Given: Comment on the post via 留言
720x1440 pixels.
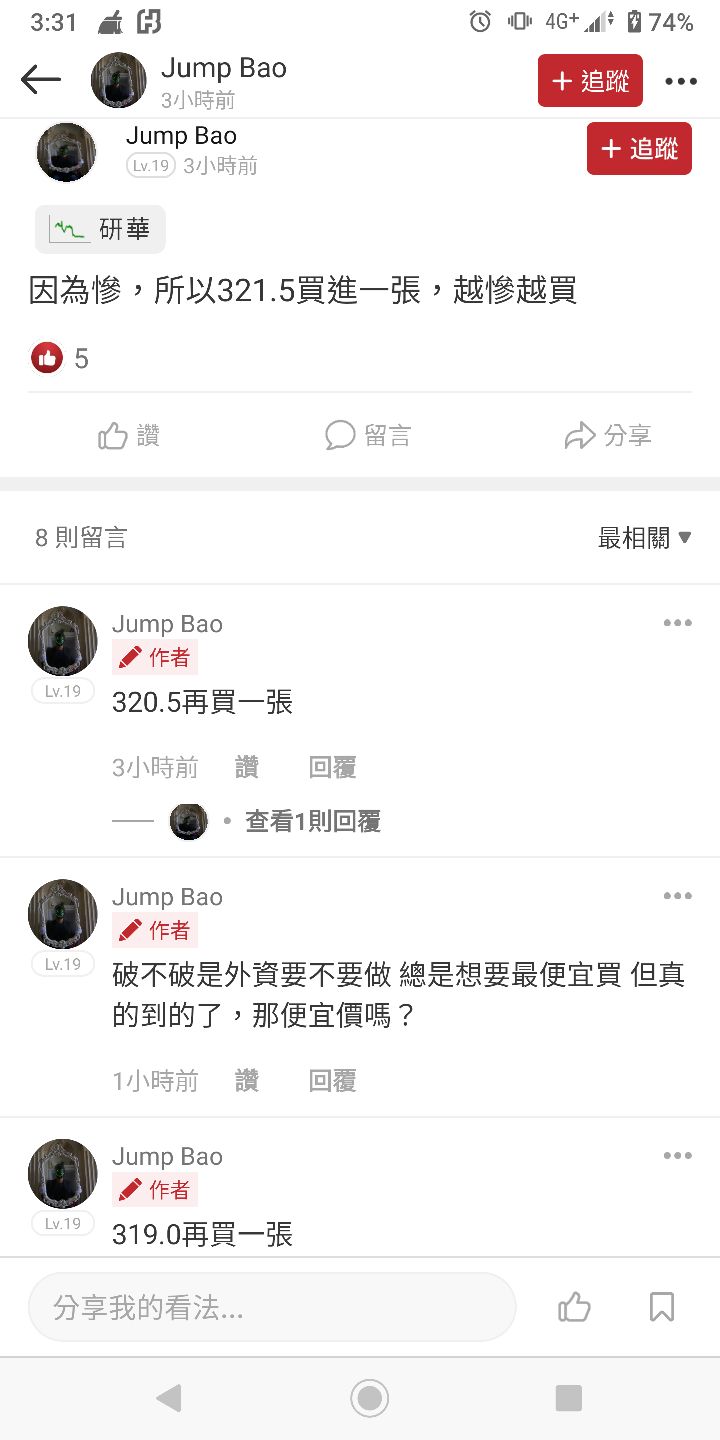Looking at the screenshot, I should click(x=368, y=435).
